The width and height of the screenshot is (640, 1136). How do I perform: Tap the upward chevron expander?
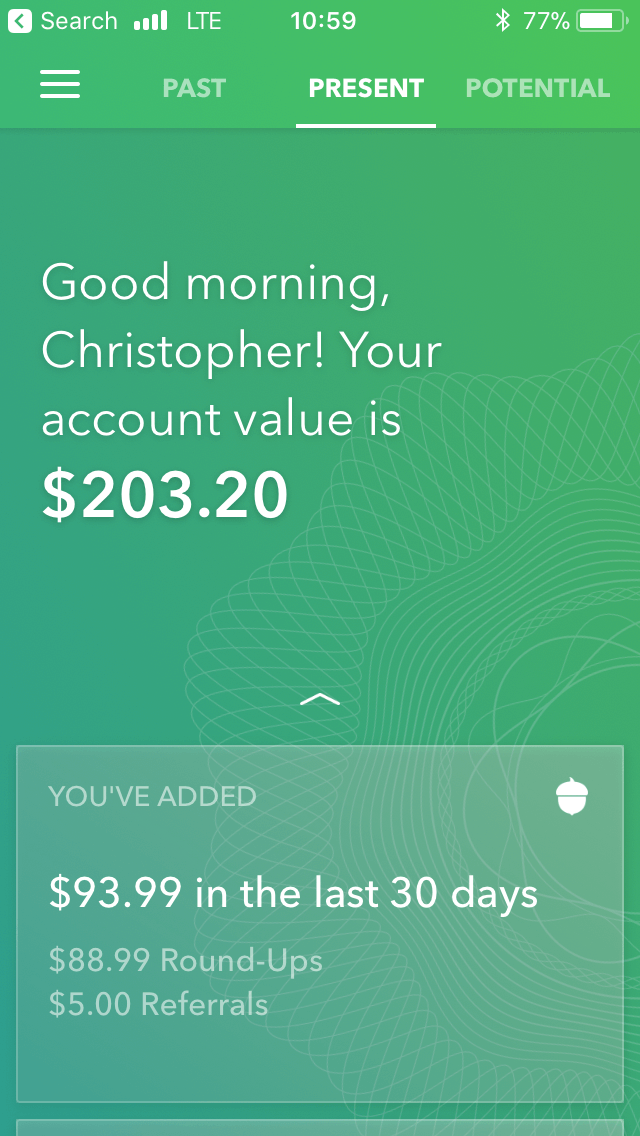tap(320, 698)
